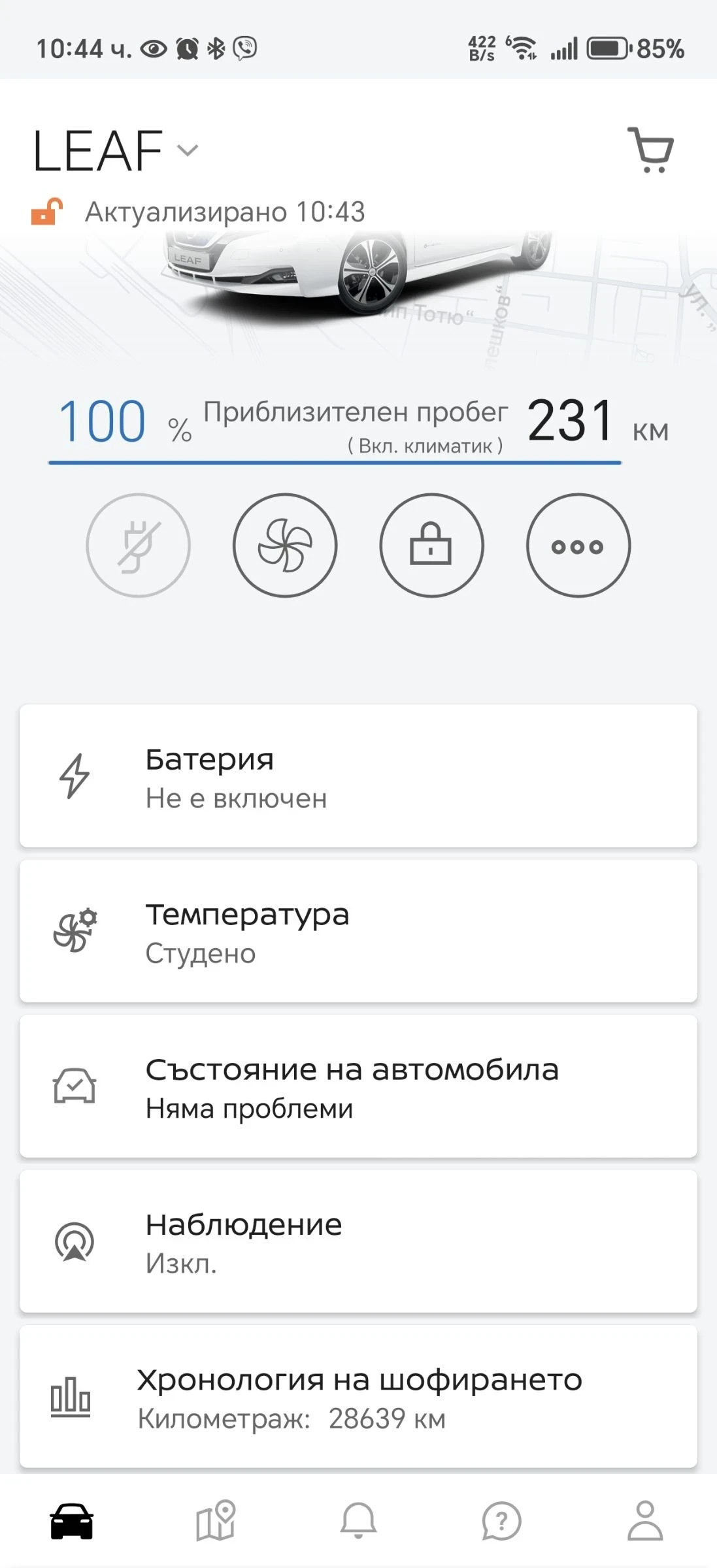717x1568 pixels.
Task: Select the car home tab
Action: click(72, 1520)
